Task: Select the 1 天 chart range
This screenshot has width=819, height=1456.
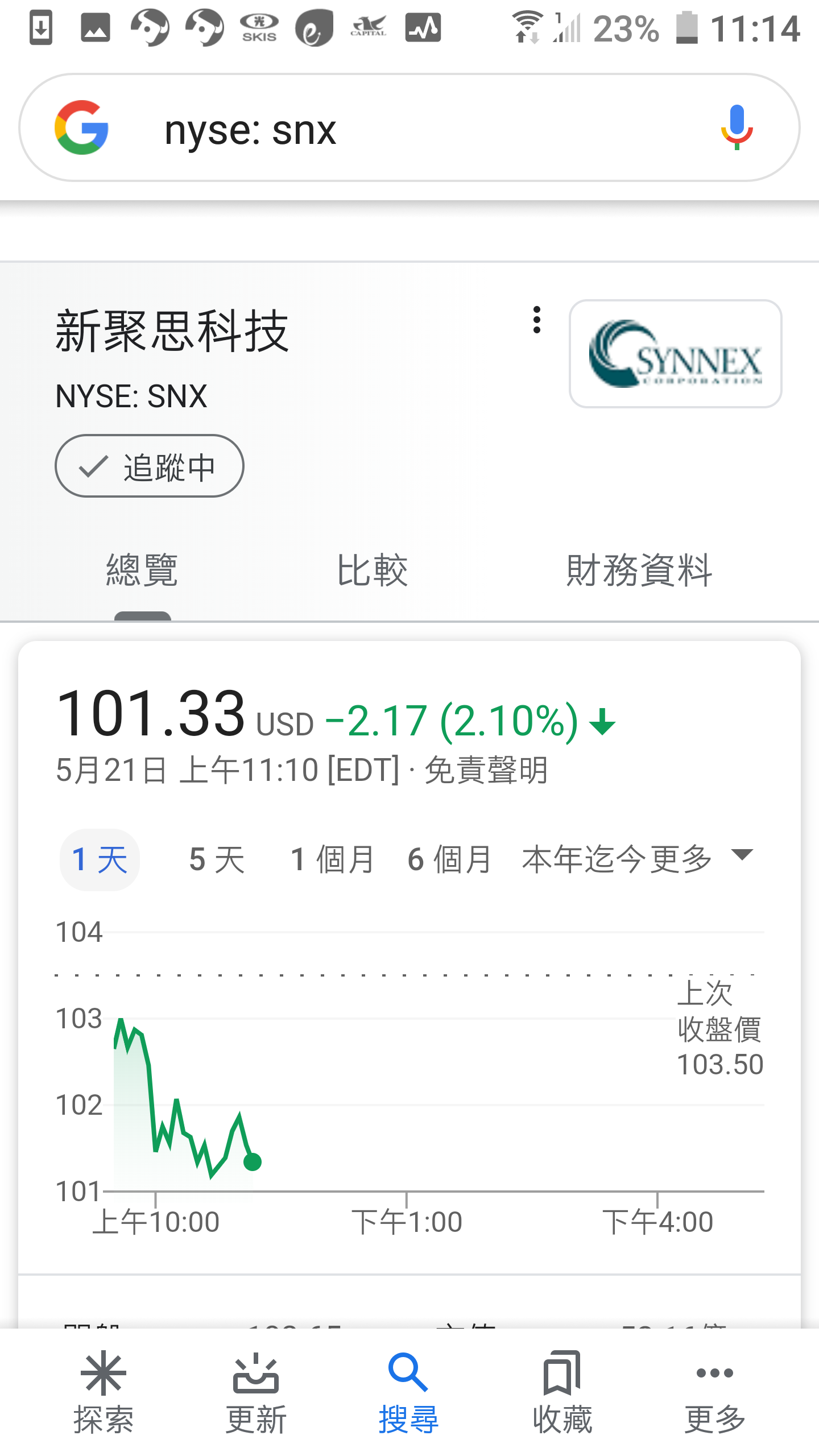Action: (100, 859)
